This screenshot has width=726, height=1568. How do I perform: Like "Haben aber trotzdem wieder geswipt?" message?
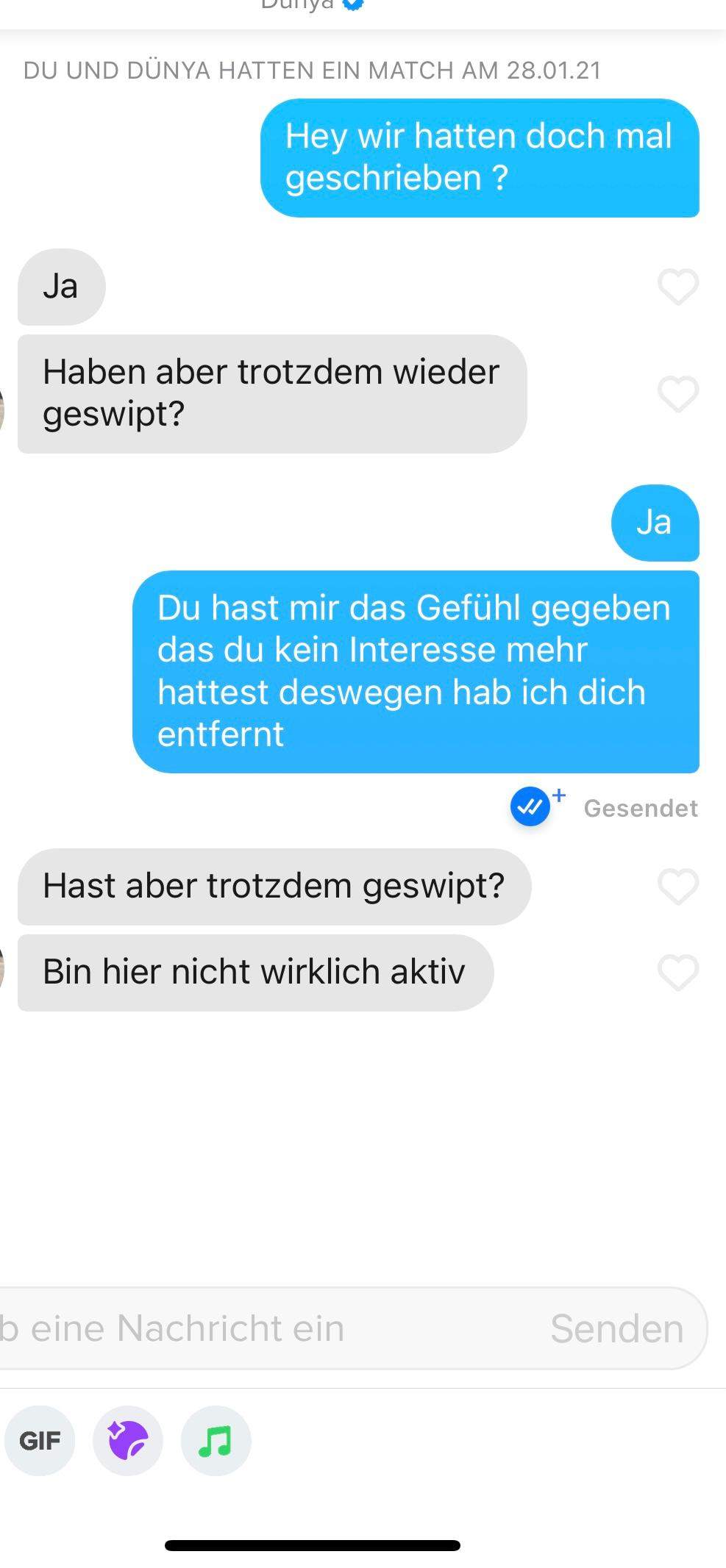click(677, 394)
